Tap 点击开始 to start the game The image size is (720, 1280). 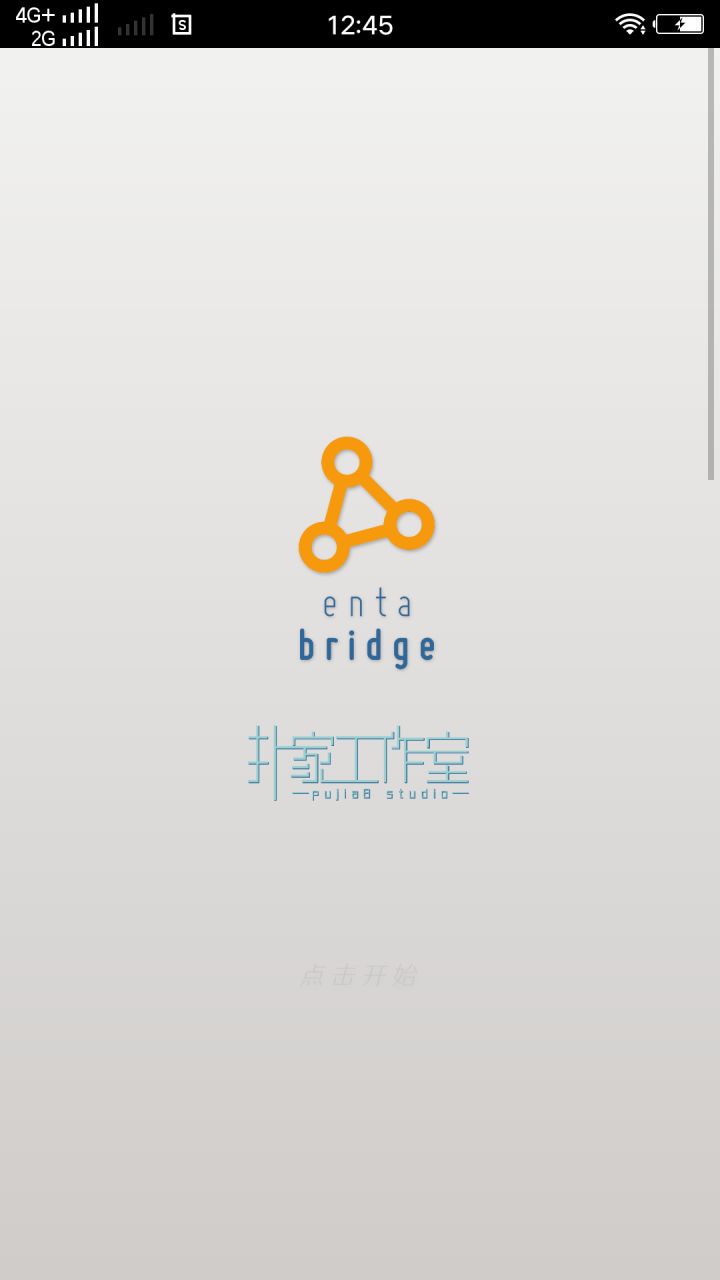pos(359,975)
